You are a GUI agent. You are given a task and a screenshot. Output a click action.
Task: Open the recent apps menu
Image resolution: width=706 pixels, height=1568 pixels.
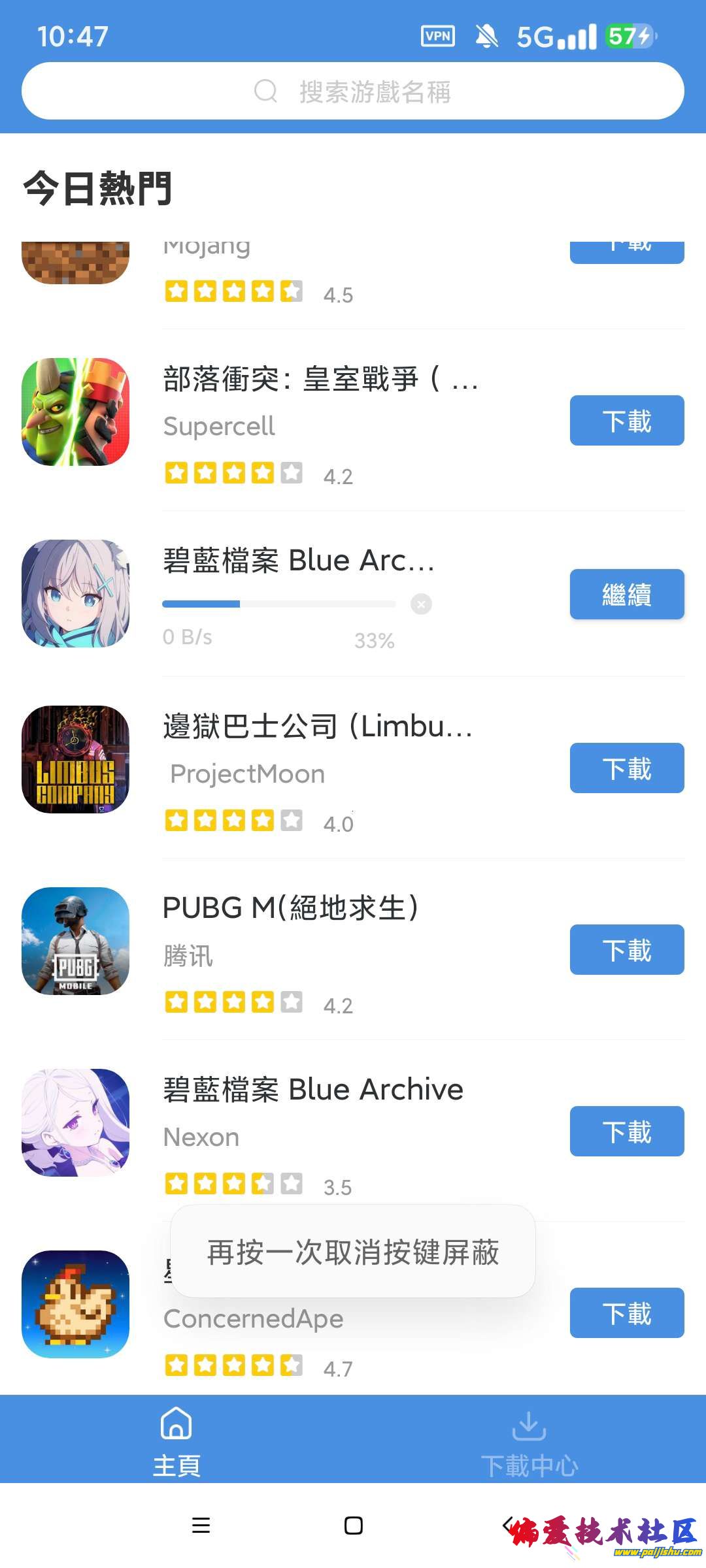(x=201, y=1526)
